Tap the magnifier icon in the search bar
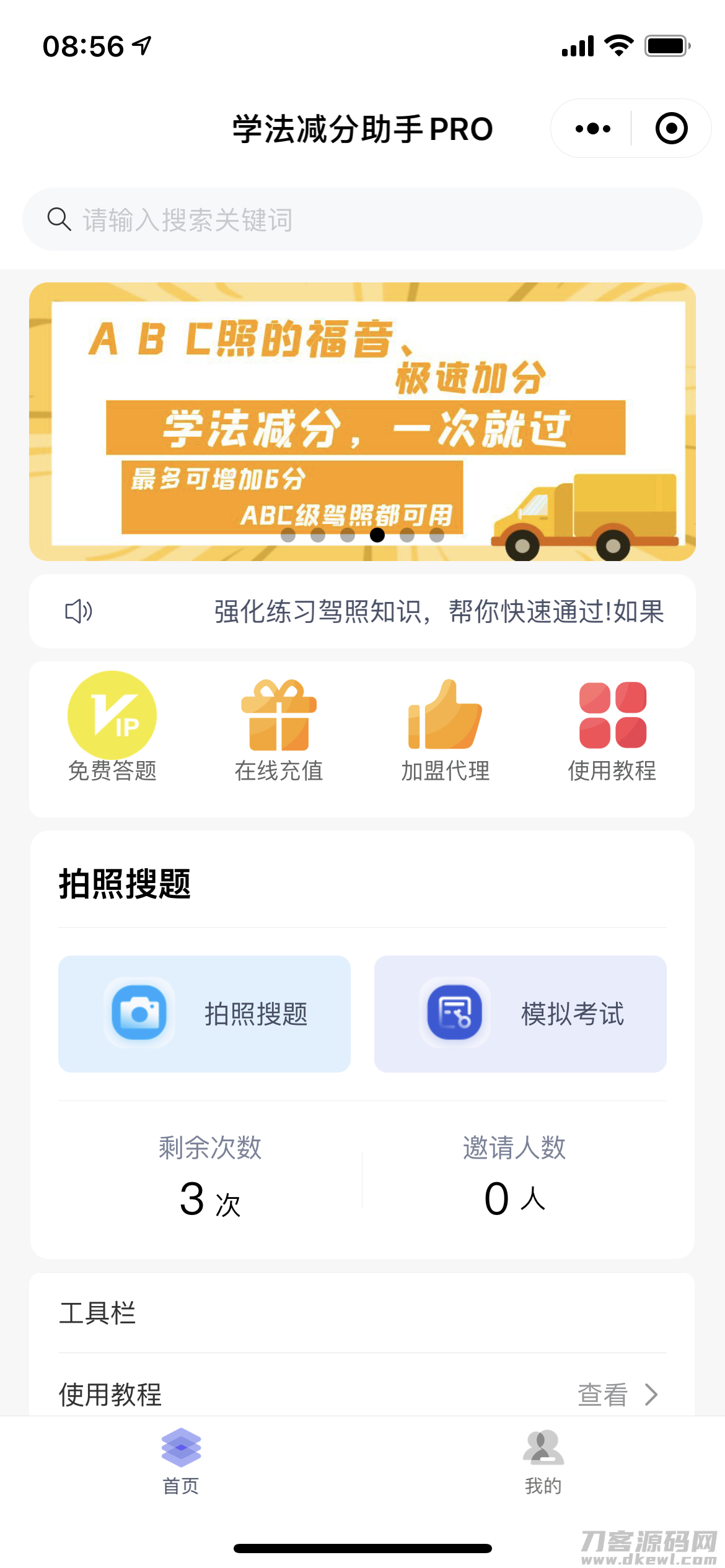 pyautogui.click(x=58, y=219)
